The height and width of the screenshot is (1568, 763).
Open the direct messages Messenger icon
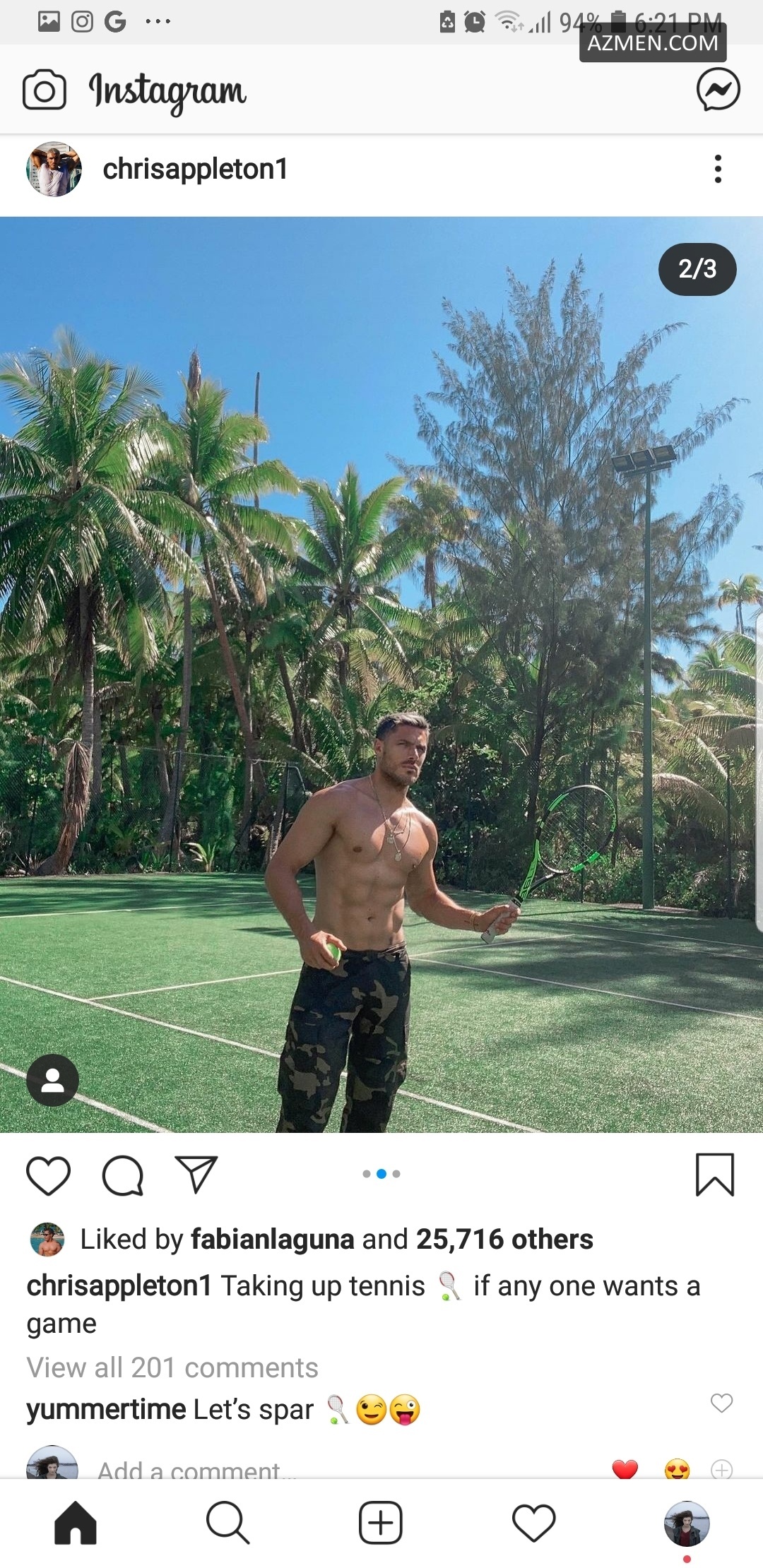pyautogui.click(x=718, y=90)
